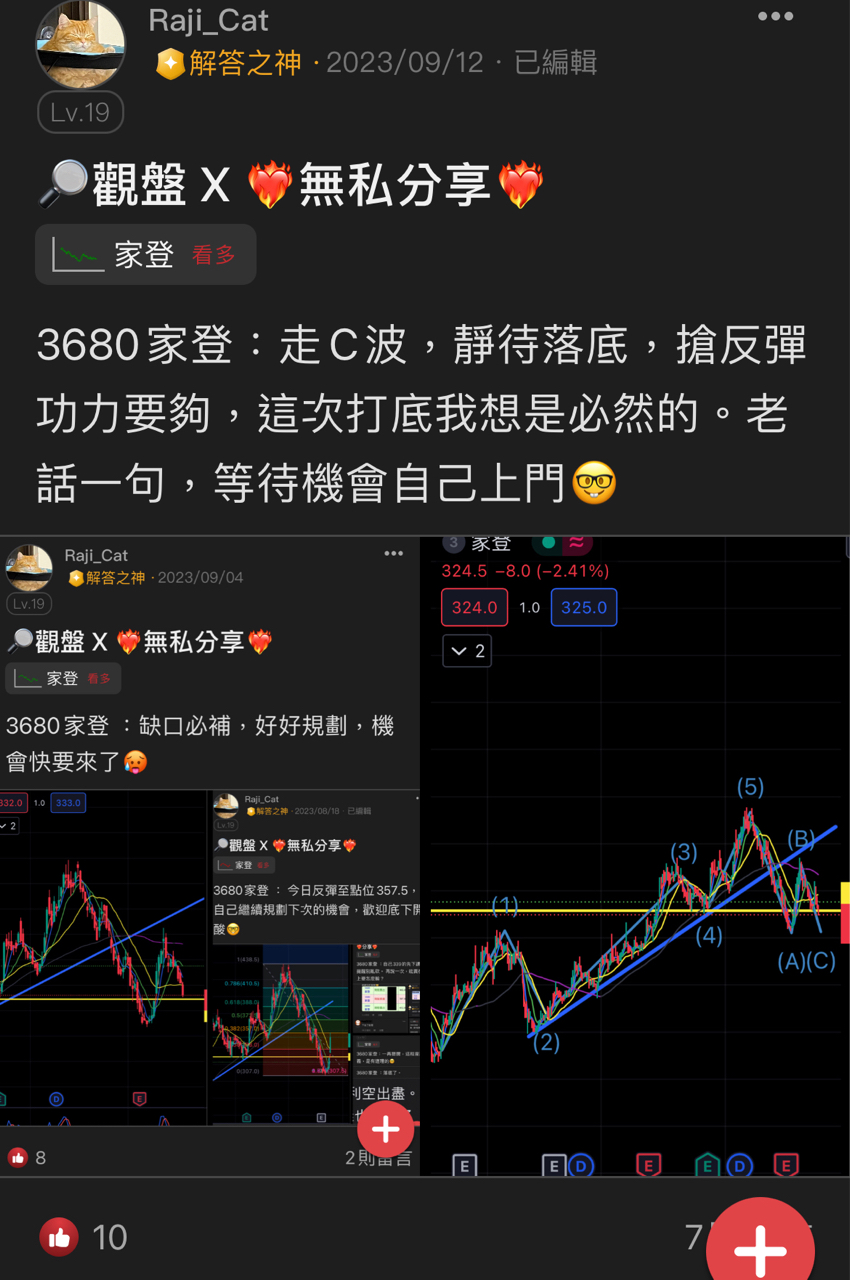This screenshot has width=850, height=1280.
Task: Open the post's three-dot overflow menu
Action: (x=775, y=16)
